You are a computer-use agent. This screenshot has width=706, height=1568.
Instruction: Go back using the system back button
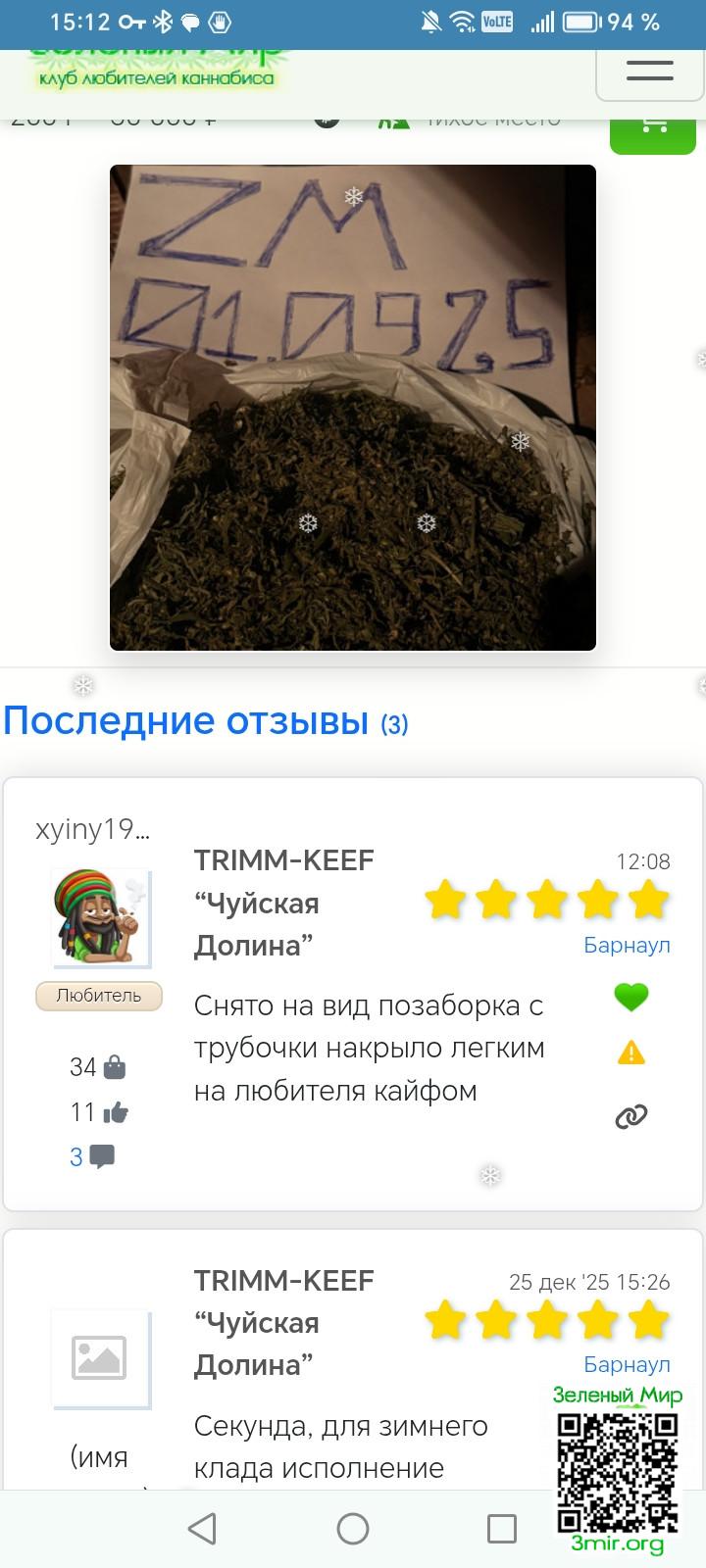point(202,1529)
